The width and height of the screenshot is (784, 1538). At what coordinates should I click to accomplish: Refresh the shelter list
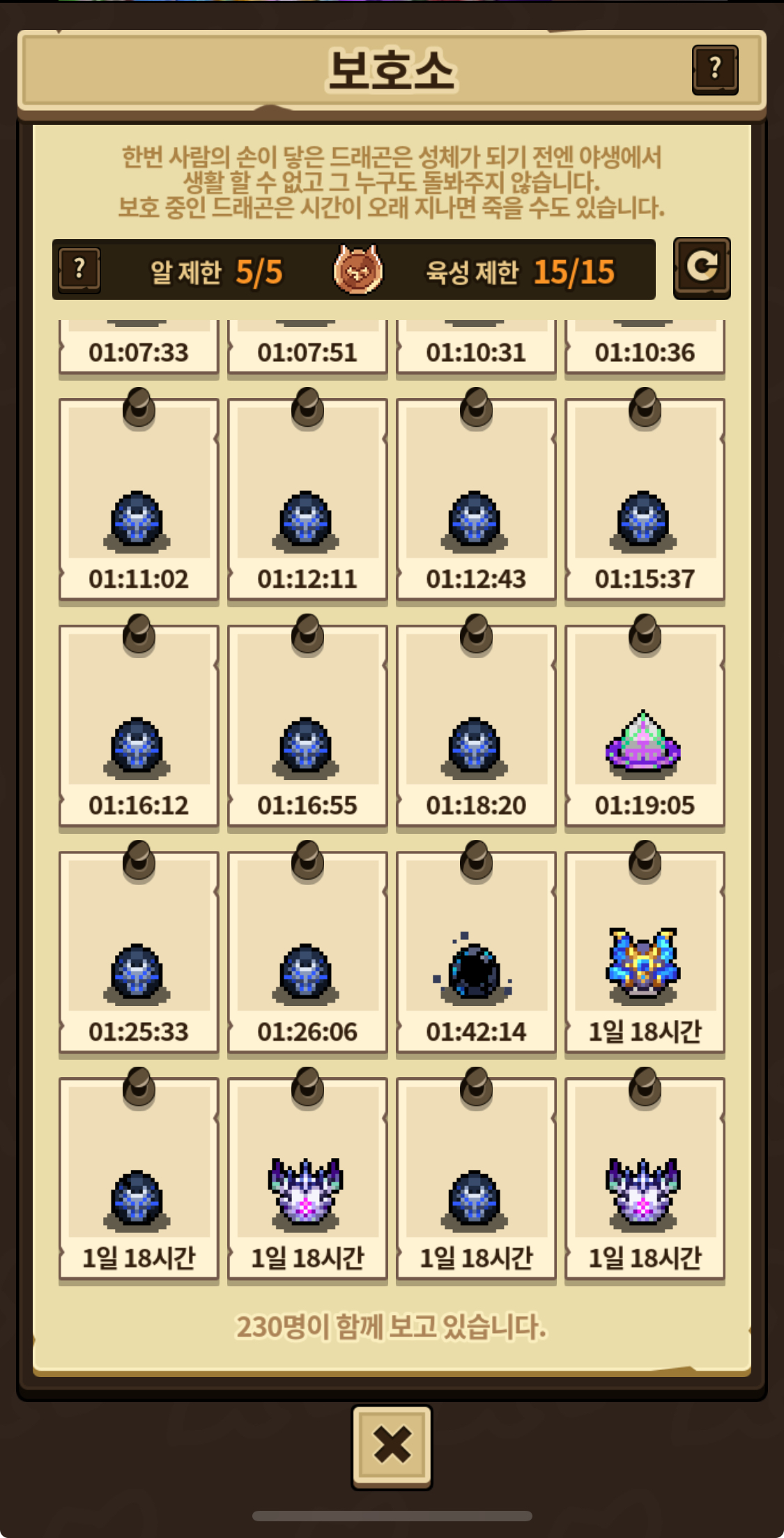click(x=702, y=268)
